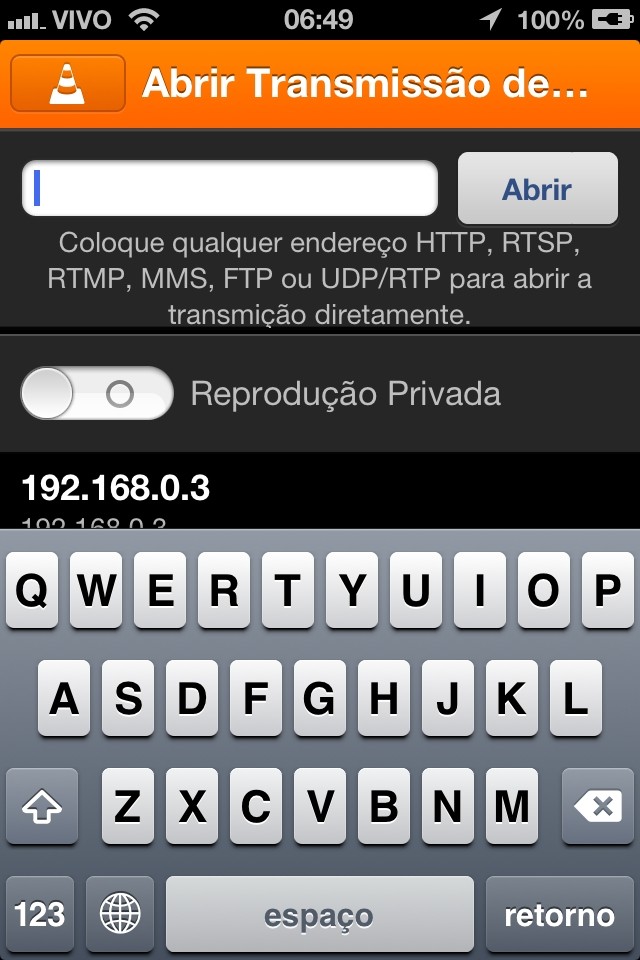This screenshot has width=640, height=960.
Task: Tap the espaço space bar
Action: point(319,914)
